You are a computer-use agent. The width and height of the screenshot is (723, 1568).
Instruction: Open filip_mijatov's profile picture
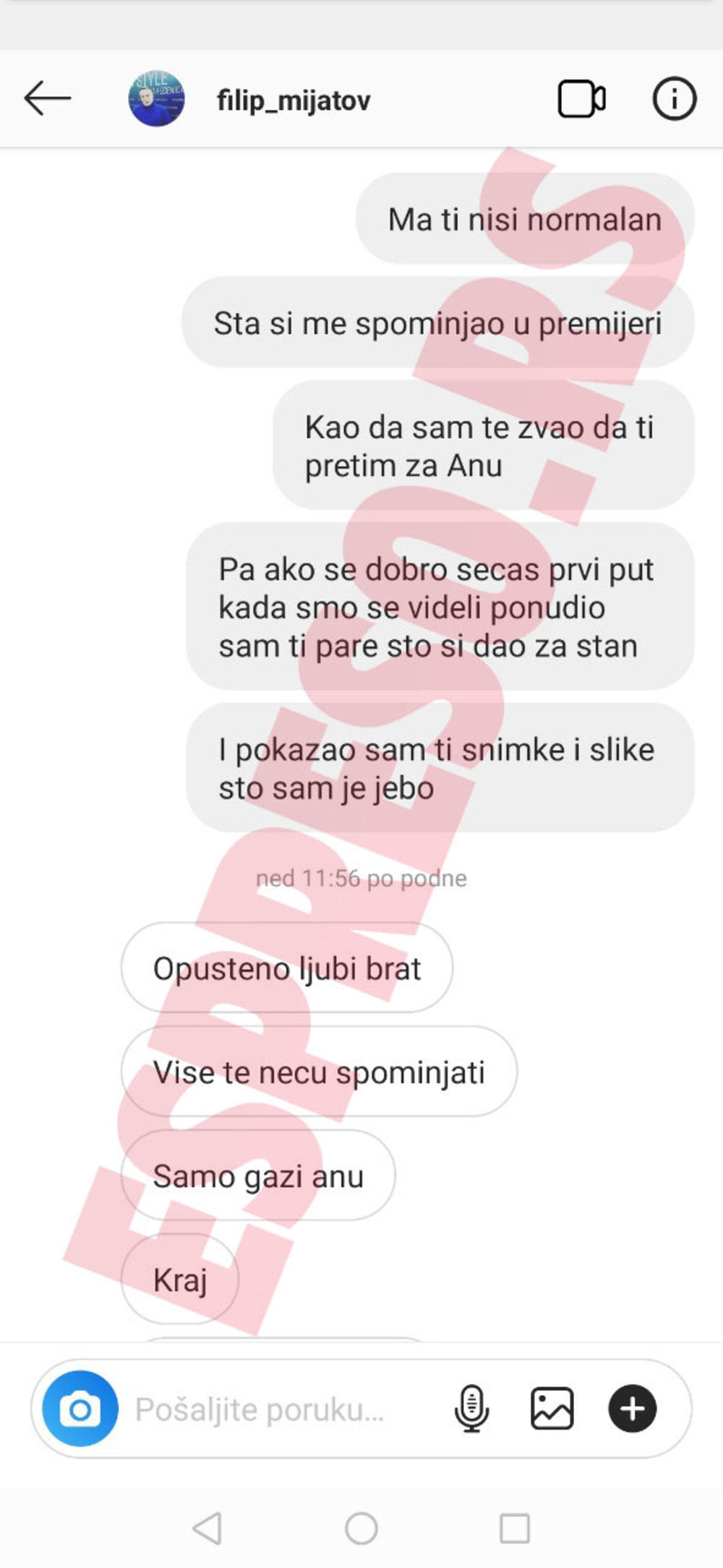[156, 99]
